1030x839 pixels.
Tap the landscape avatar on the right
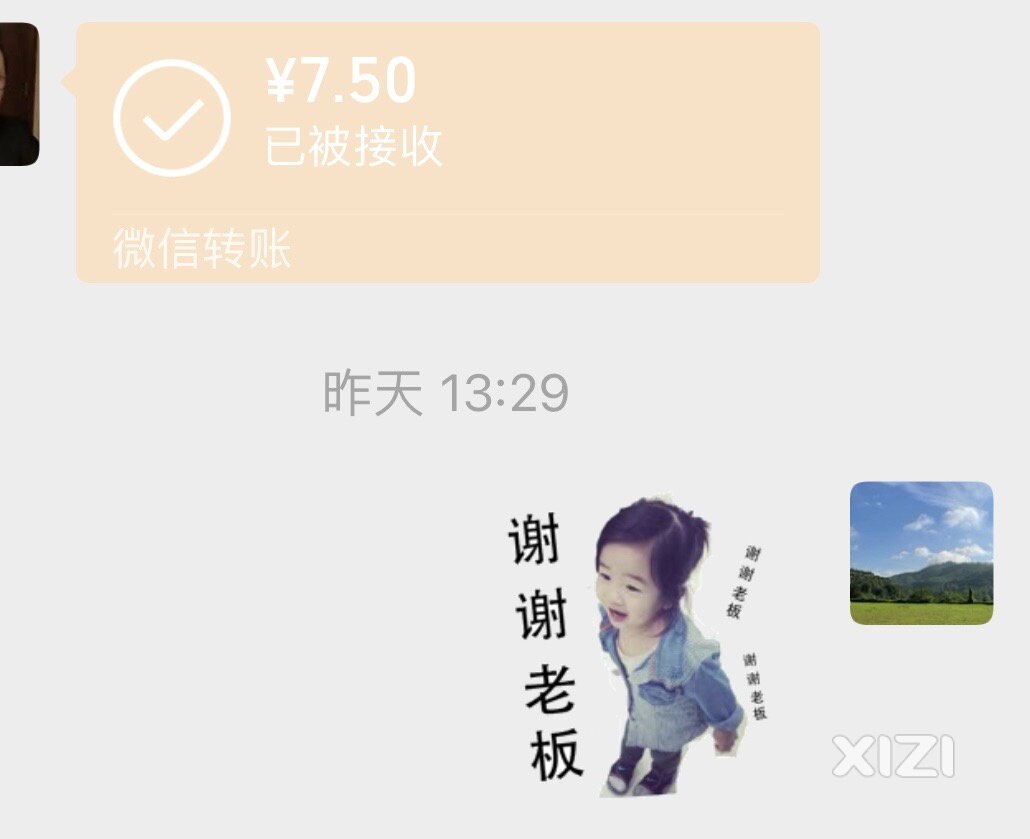921,553
